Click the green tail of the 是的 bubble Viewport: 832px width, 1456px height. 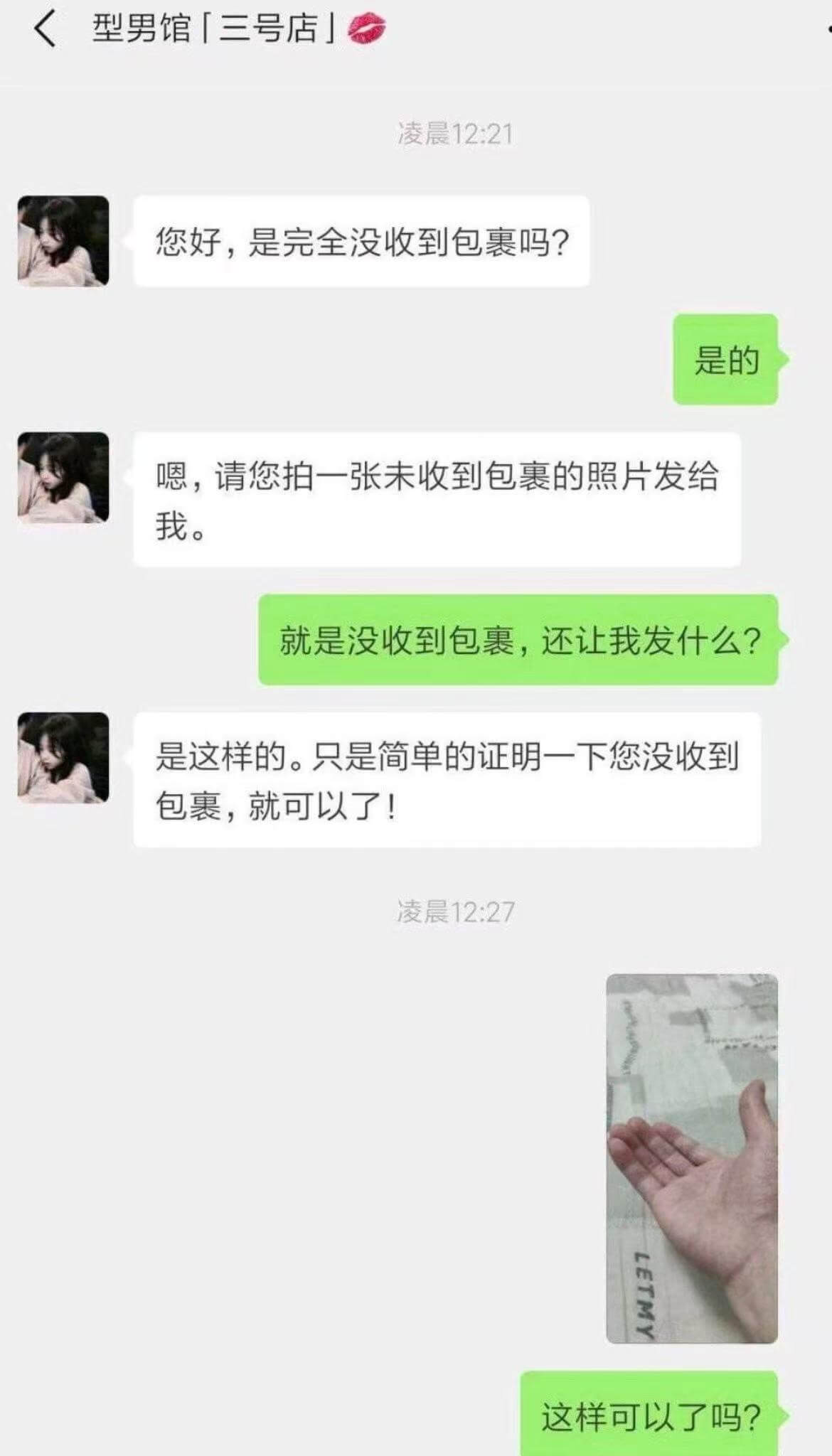[780, 359]
